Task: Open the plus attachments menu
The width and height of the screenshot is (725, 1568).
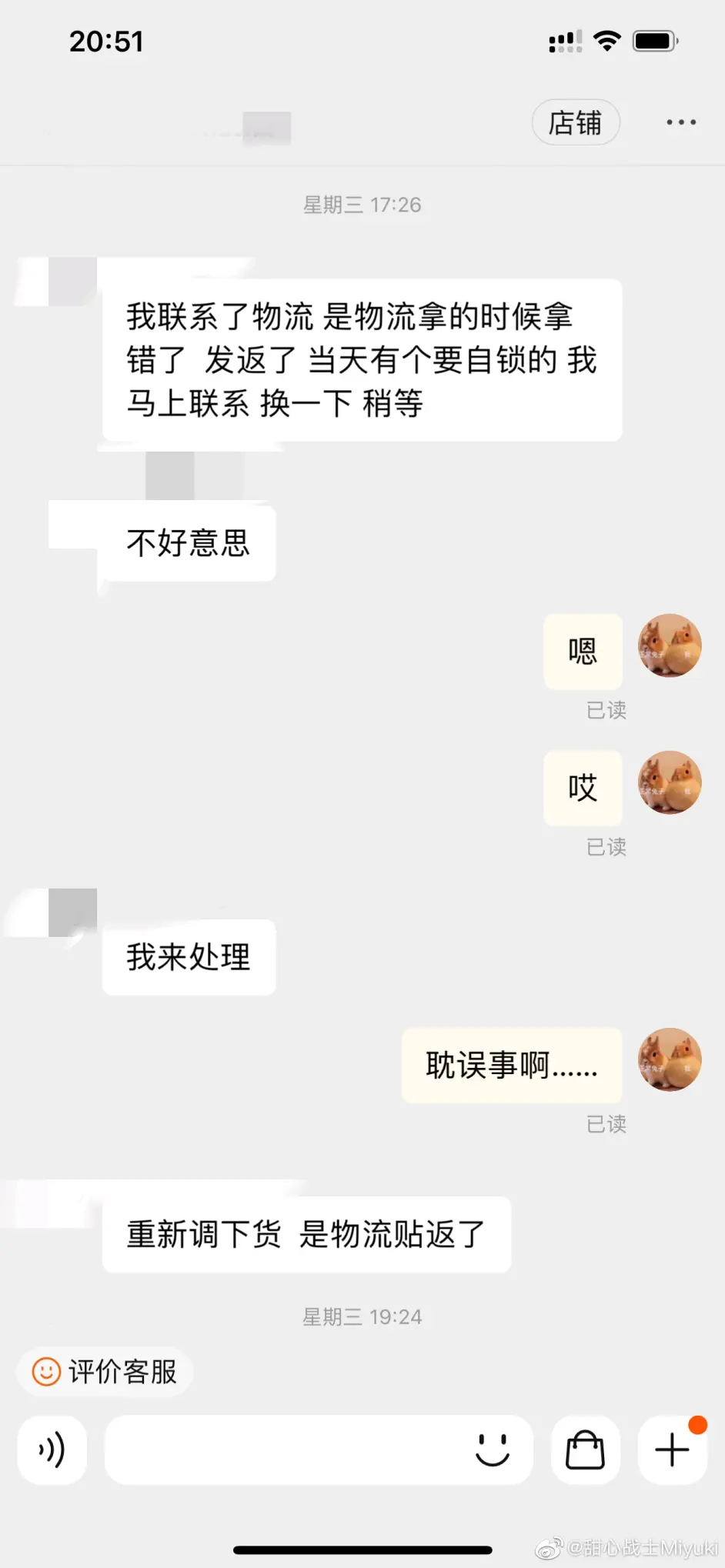Action: [672, 1450]
